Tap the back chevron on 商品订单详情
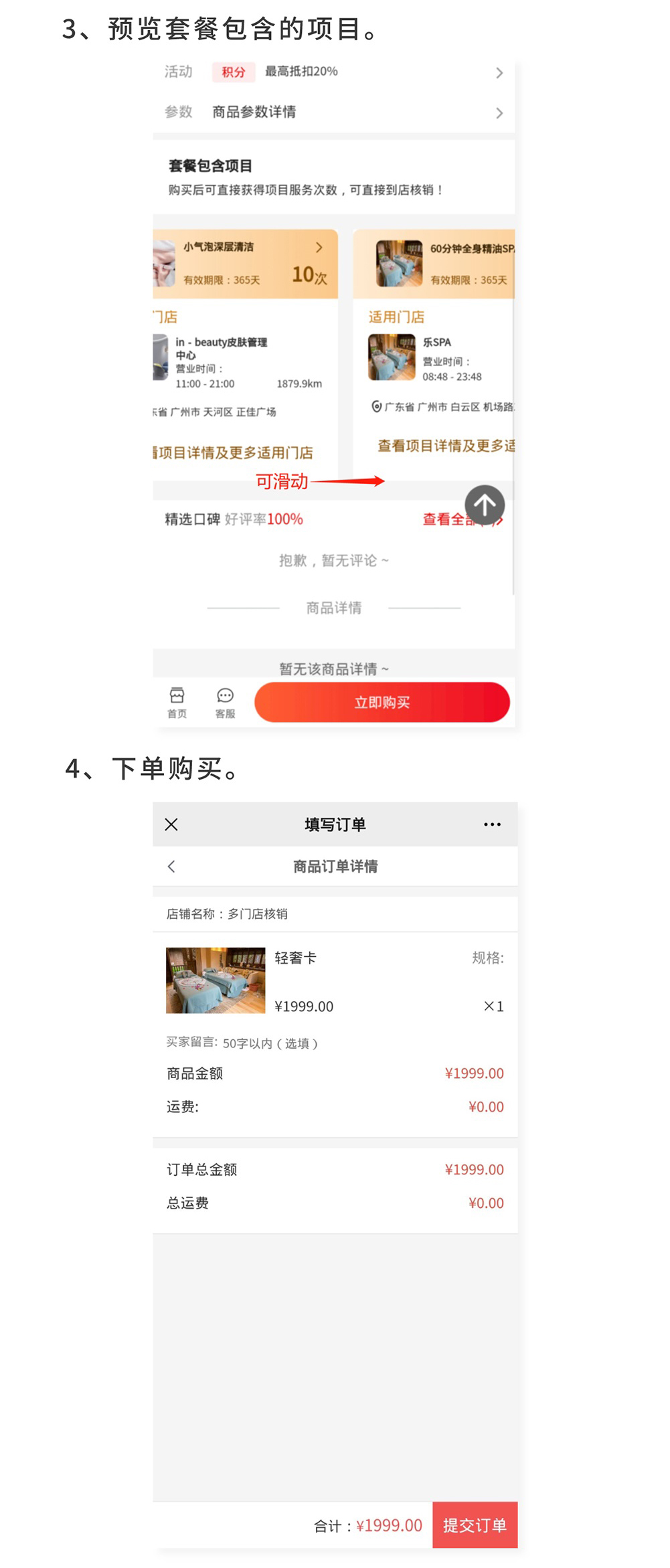 [x=172, y=866]
